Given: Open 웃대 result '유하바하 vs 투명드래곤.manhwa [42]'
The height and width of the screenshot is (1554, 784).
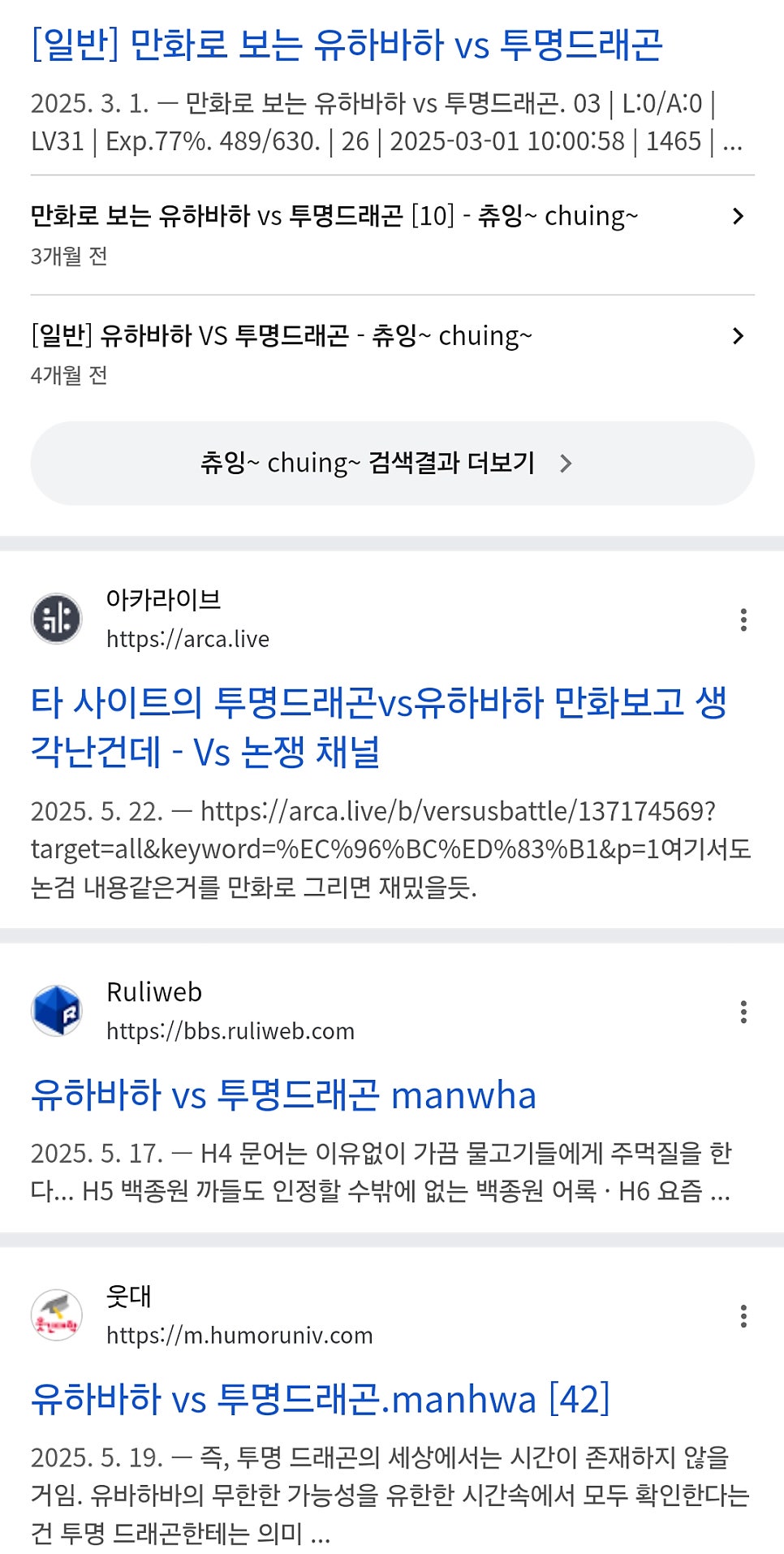Looking at the screenshot, I should click(320, 1400).
